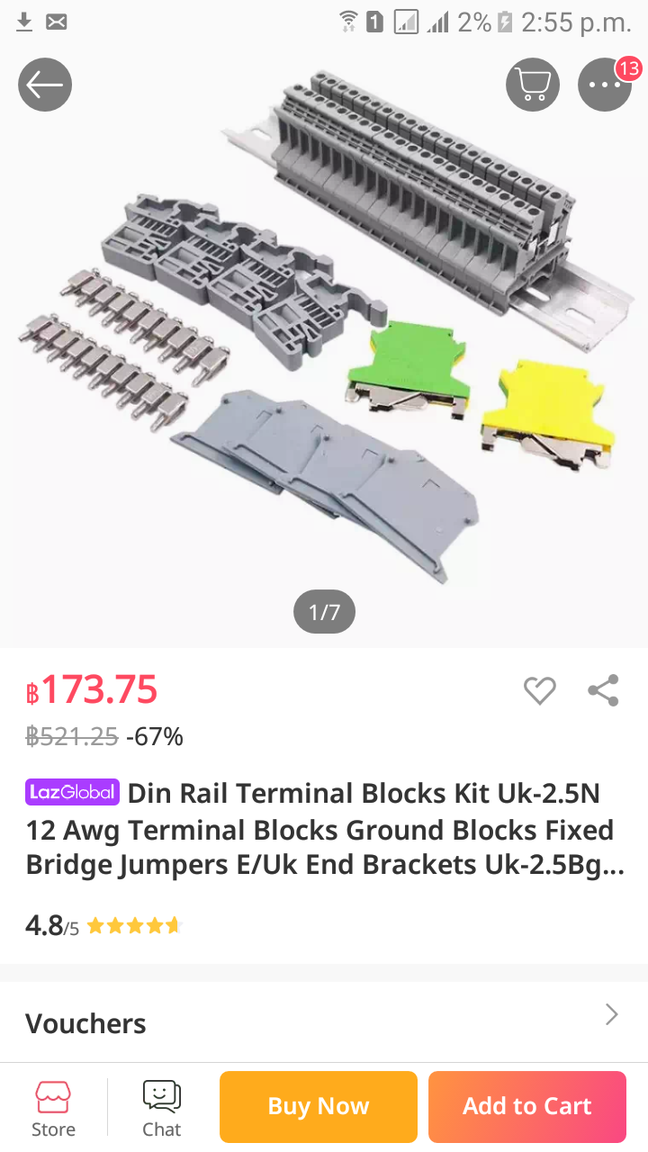Open the more options menu
The width and height of the screenshot is (648, 1152).
coord(604,85)
